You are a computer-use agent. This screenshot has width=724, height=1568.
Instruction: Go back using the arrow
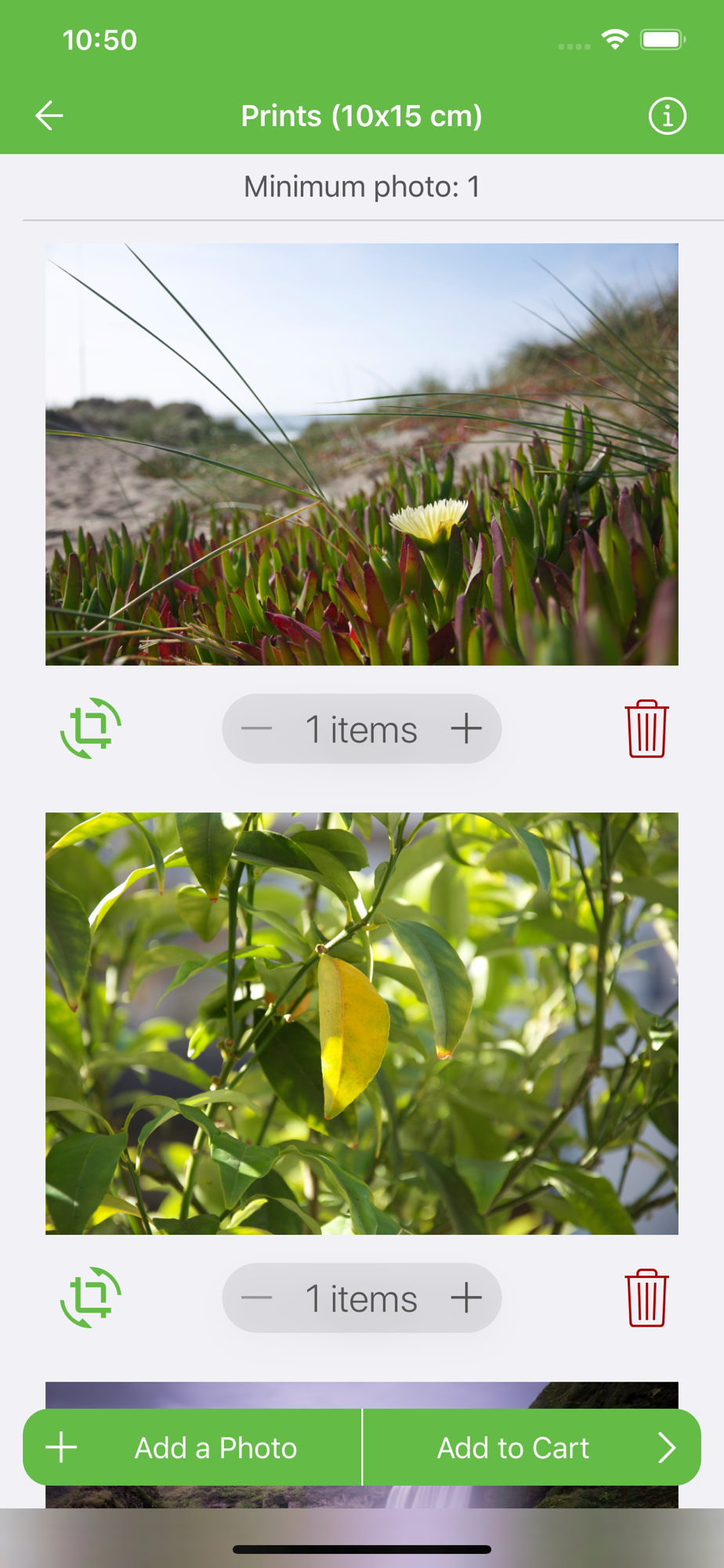[x=49, y=115]
